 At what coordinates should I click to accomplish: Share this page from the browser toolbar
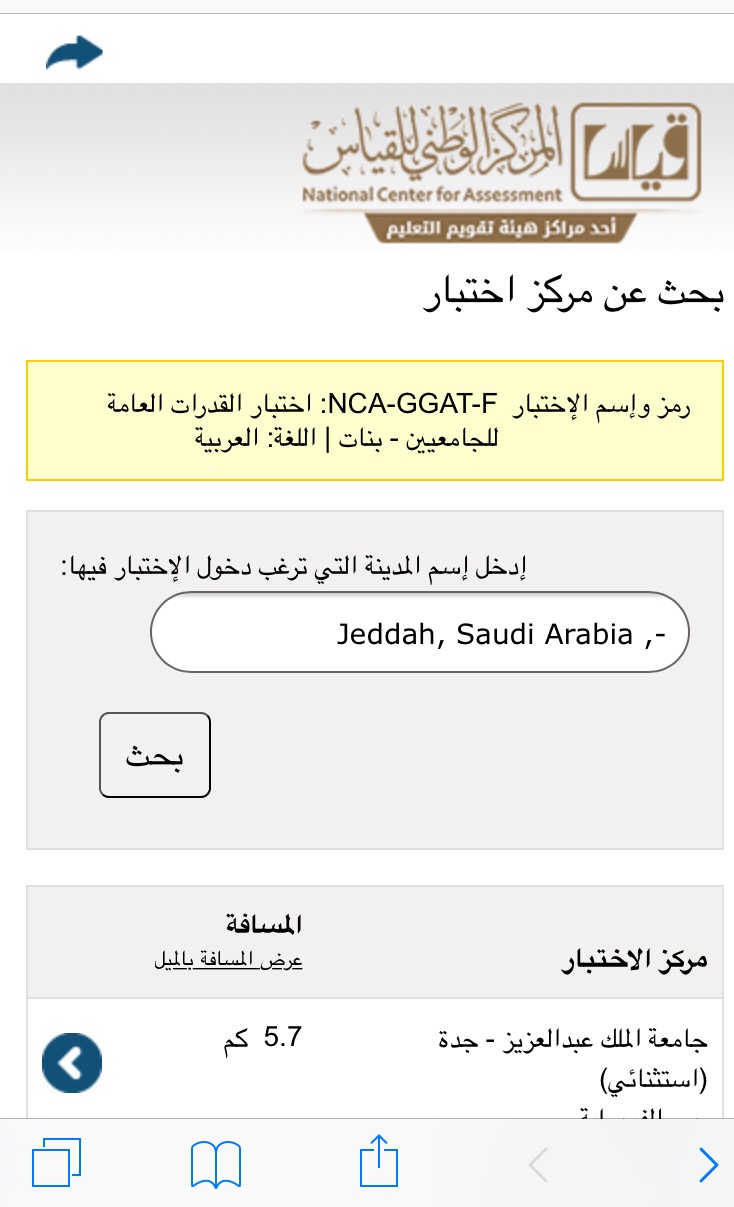coord(379,1163)
